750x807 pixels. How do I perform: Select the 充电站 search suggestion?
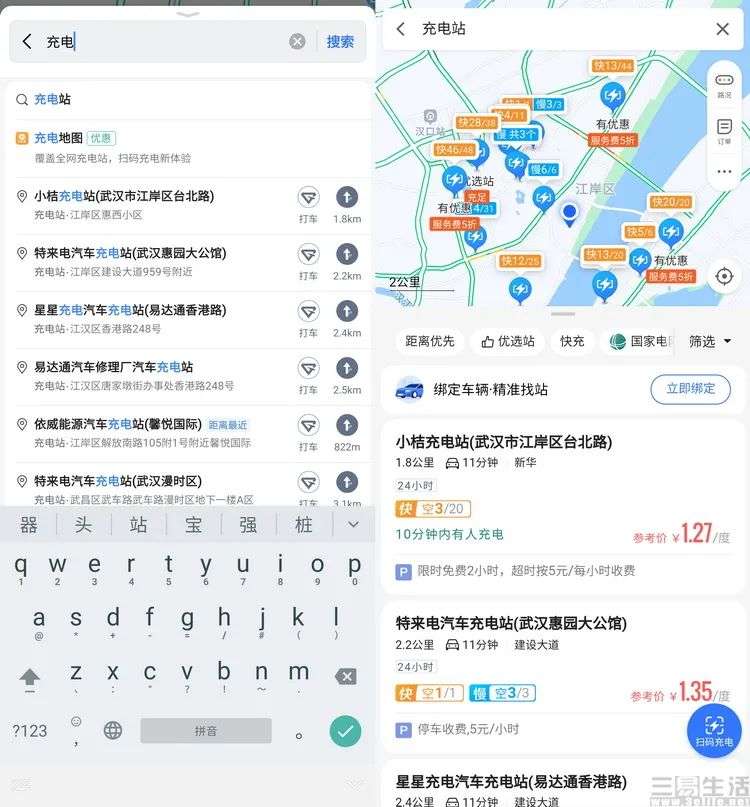52,99
